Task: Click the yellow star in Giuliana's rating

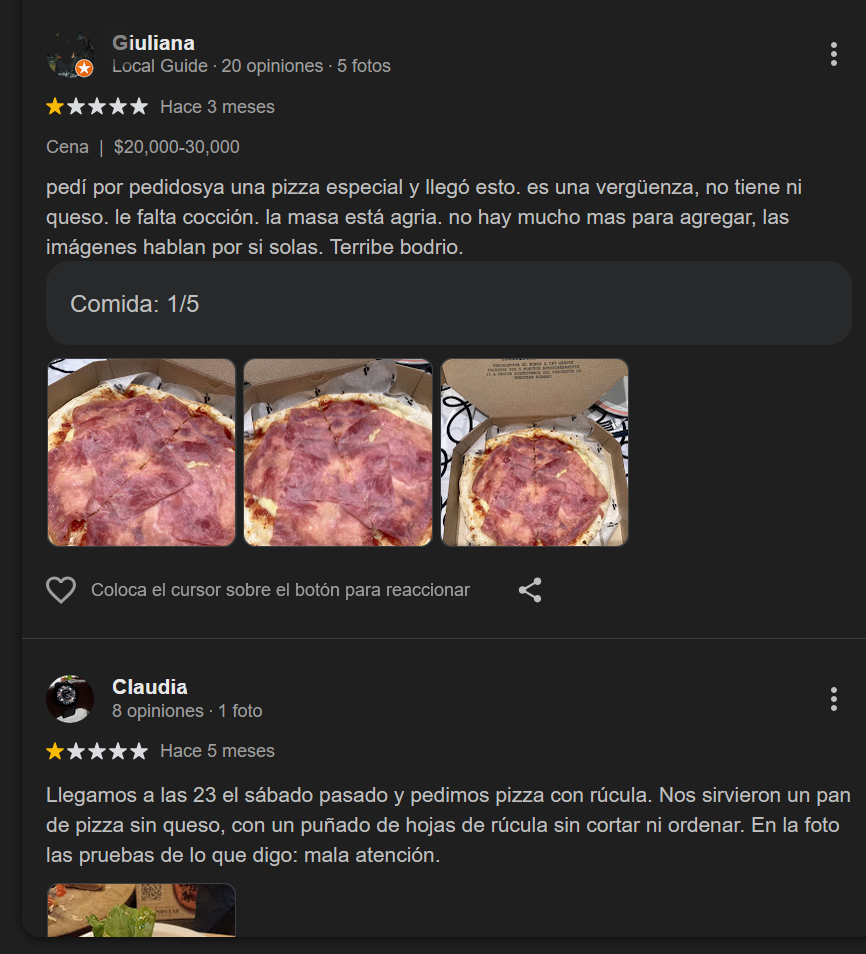Action: point(55,105)
